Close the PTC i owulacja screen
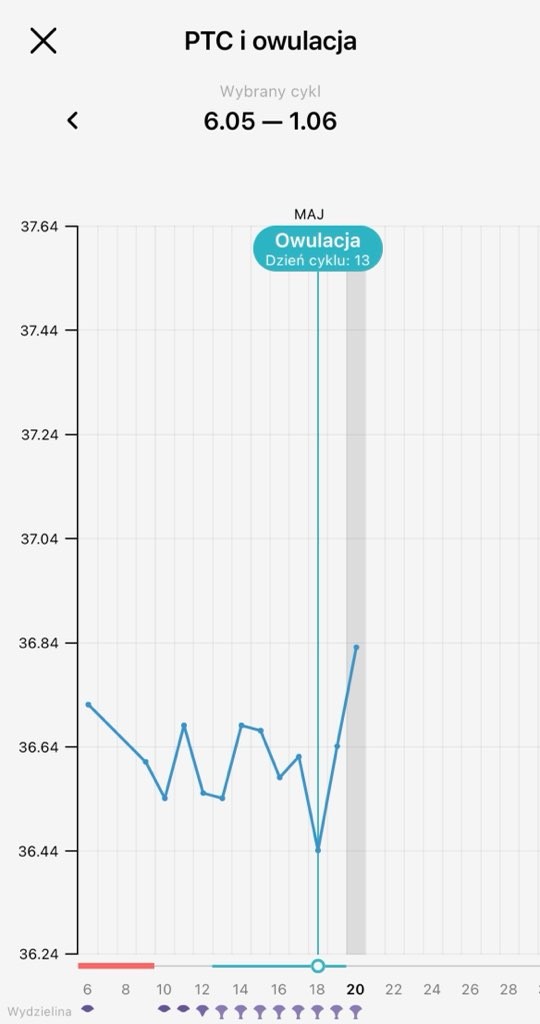540x1024 pixels. 44,41
